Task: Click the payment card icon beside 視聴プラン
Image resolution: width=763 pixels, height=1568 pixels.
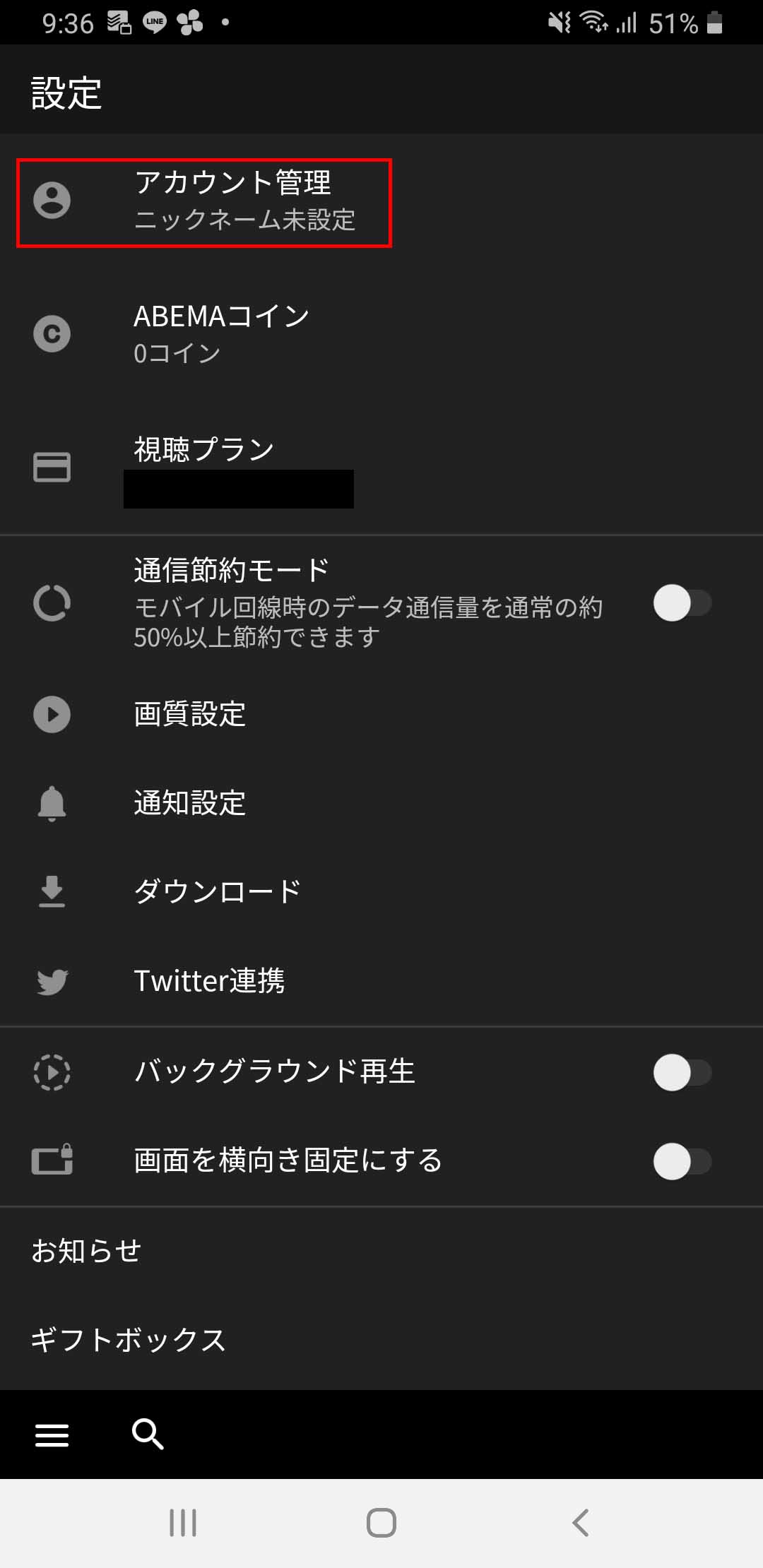Action: pos(52,466)
